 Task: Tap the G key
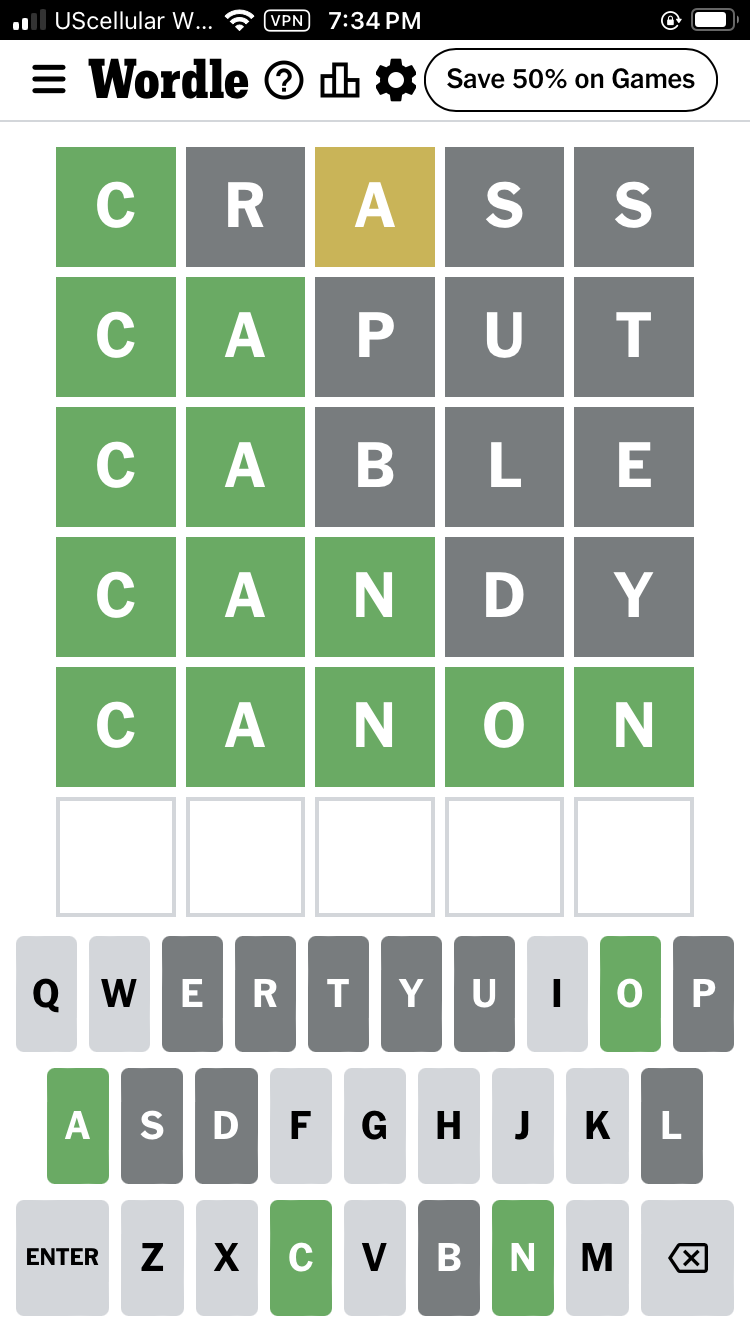(374, 1126)
